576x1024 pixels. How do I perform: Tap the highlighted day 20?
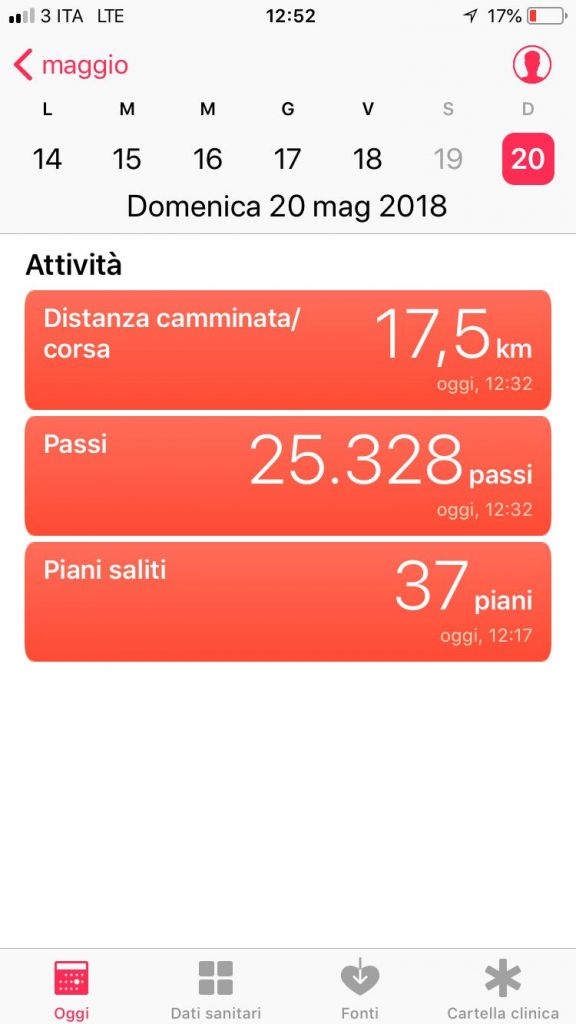[x=528, y=159]
